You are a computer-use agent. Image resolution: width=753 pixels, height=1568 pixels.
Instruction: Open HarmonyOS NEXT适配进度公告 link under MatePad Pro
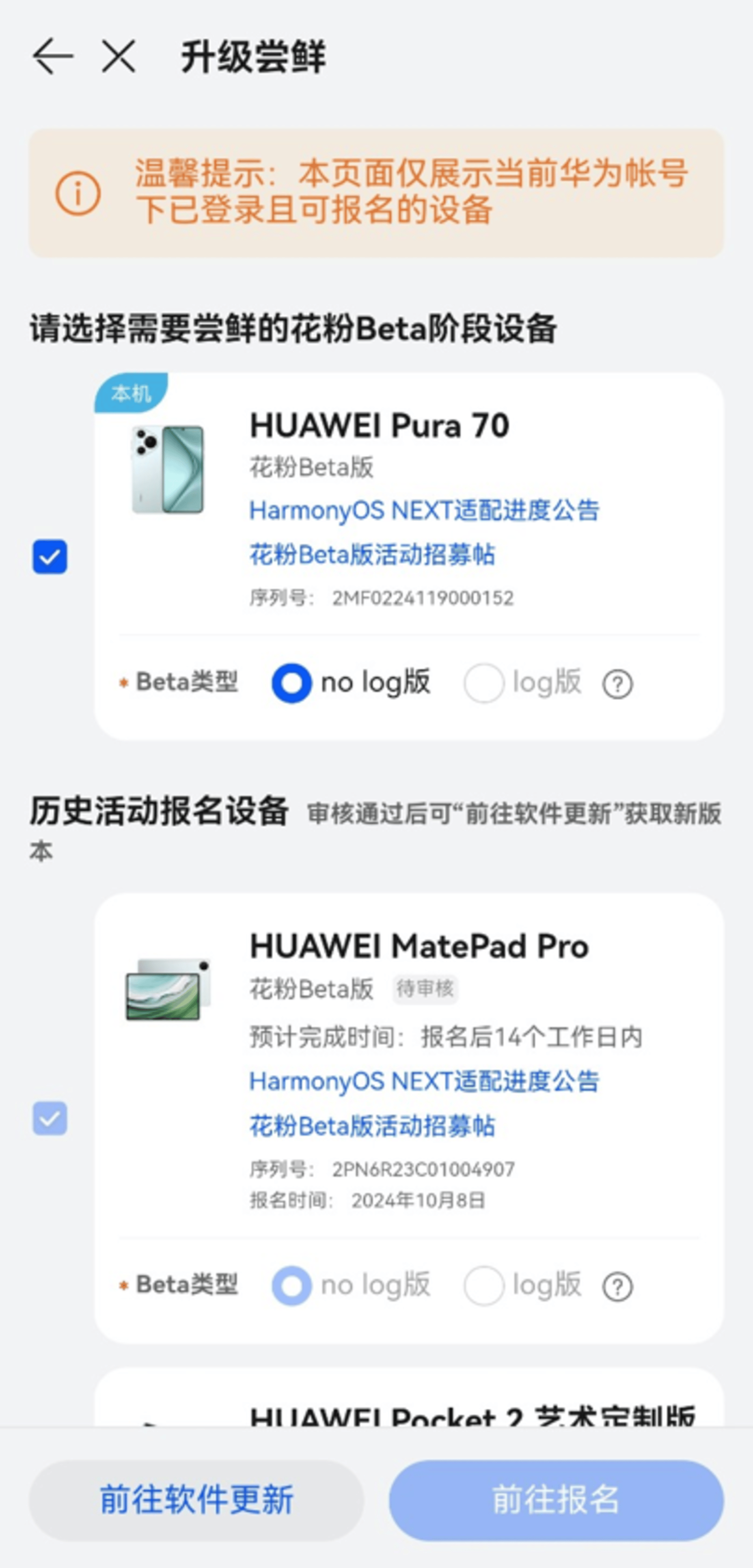click(424, 1081)
